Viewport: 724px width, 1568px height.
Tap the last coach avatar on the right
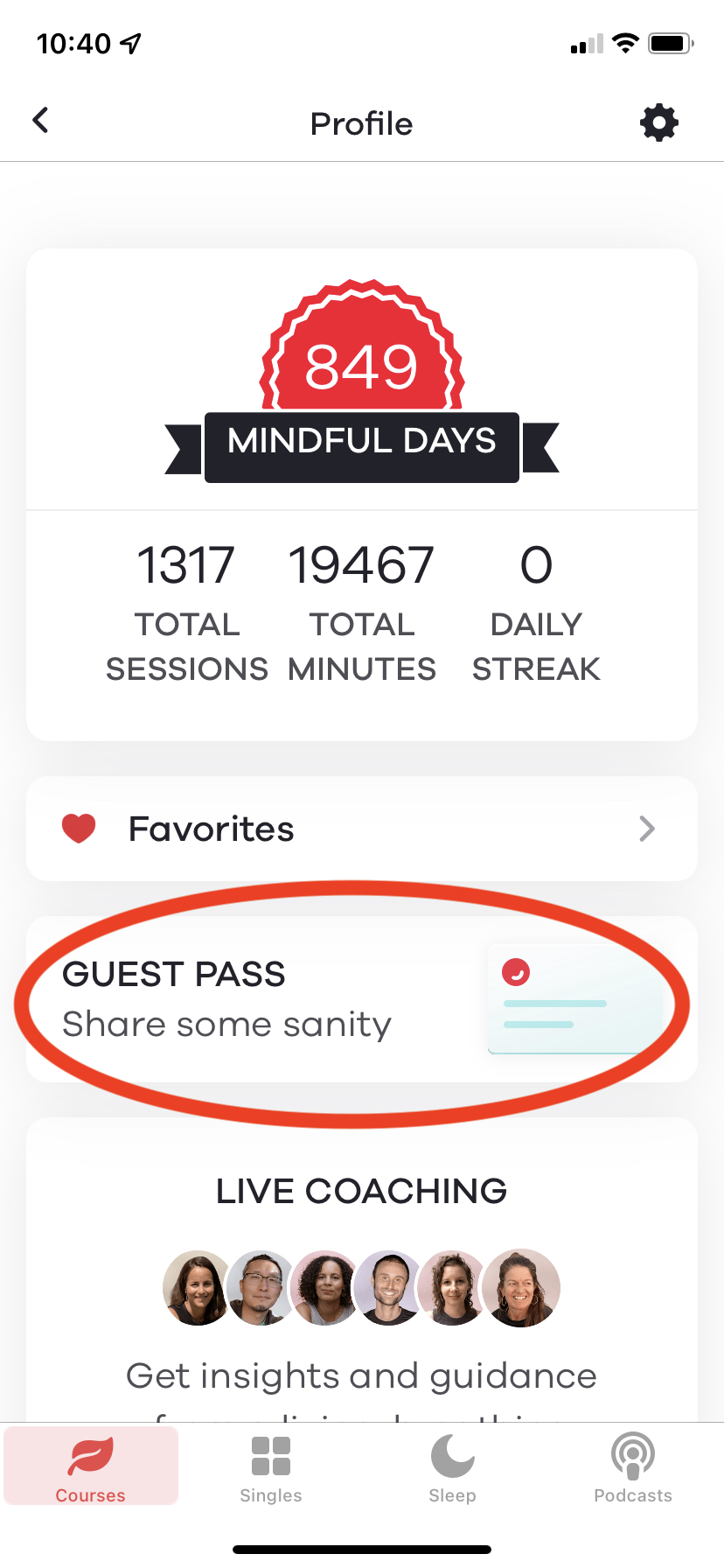point(521,1287)
